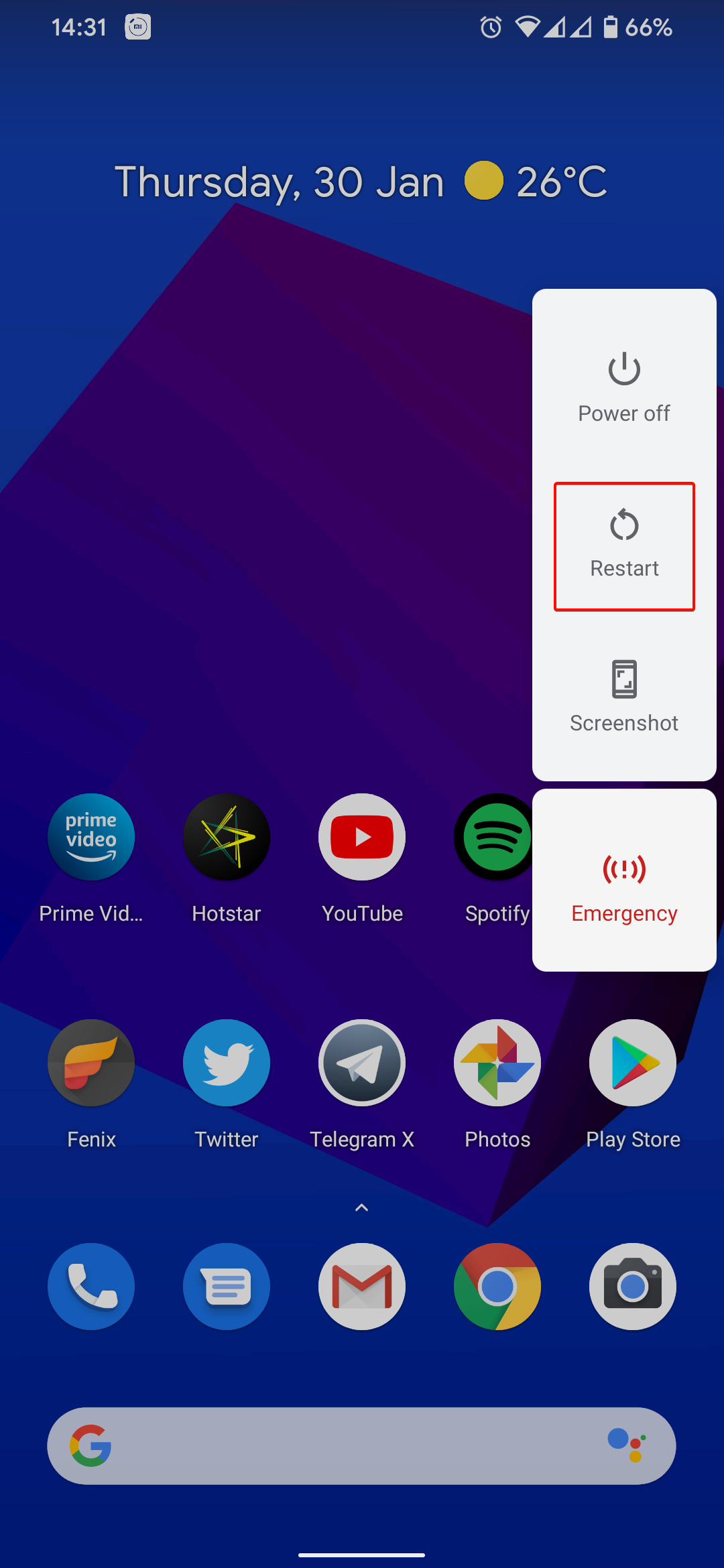Image resolution: width=724 pixels, height=1568 pixels.
Task: Open the Chrome browser
Action: tap(497, 1287)
